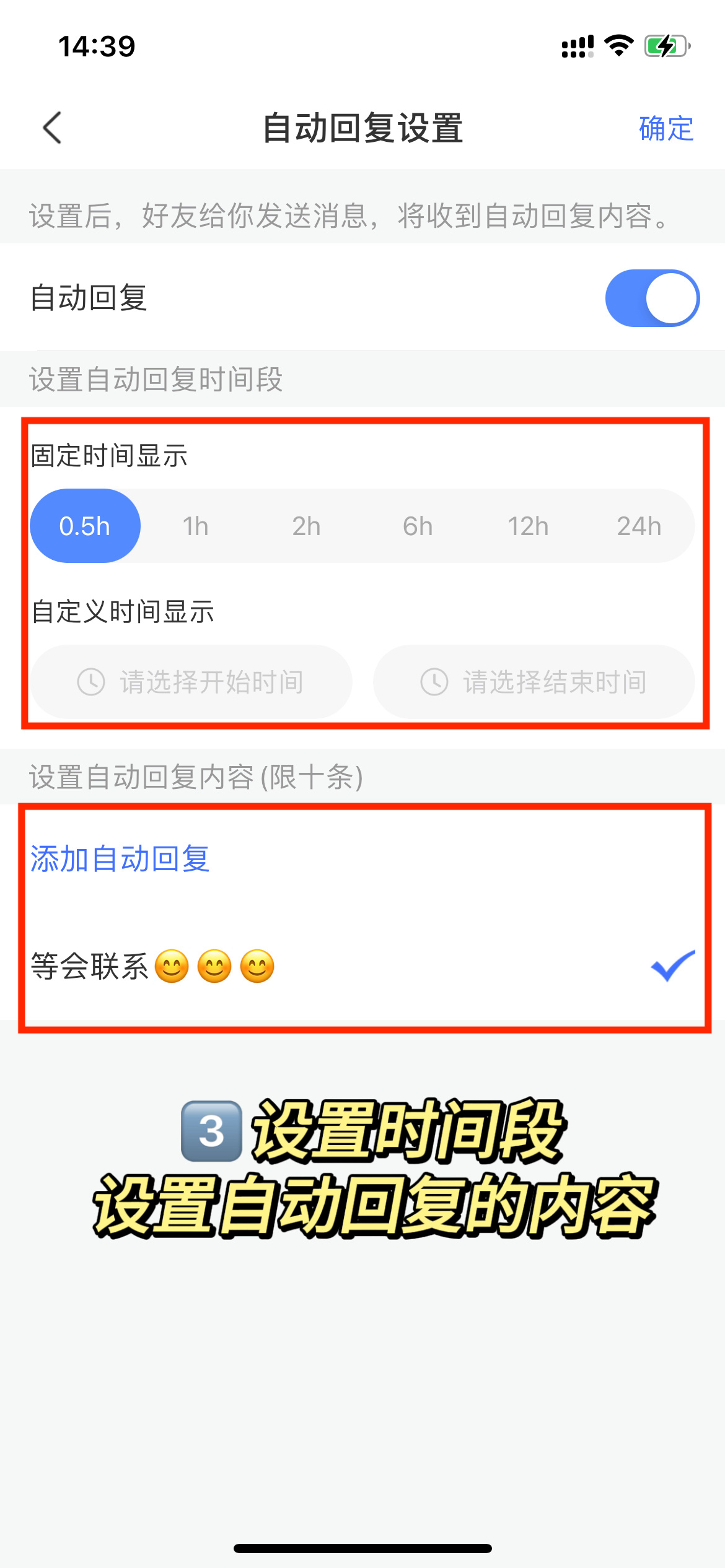Viewport: 725px width, 1568px height.
Task: Choose the 1h duration option
Action: 196,526
